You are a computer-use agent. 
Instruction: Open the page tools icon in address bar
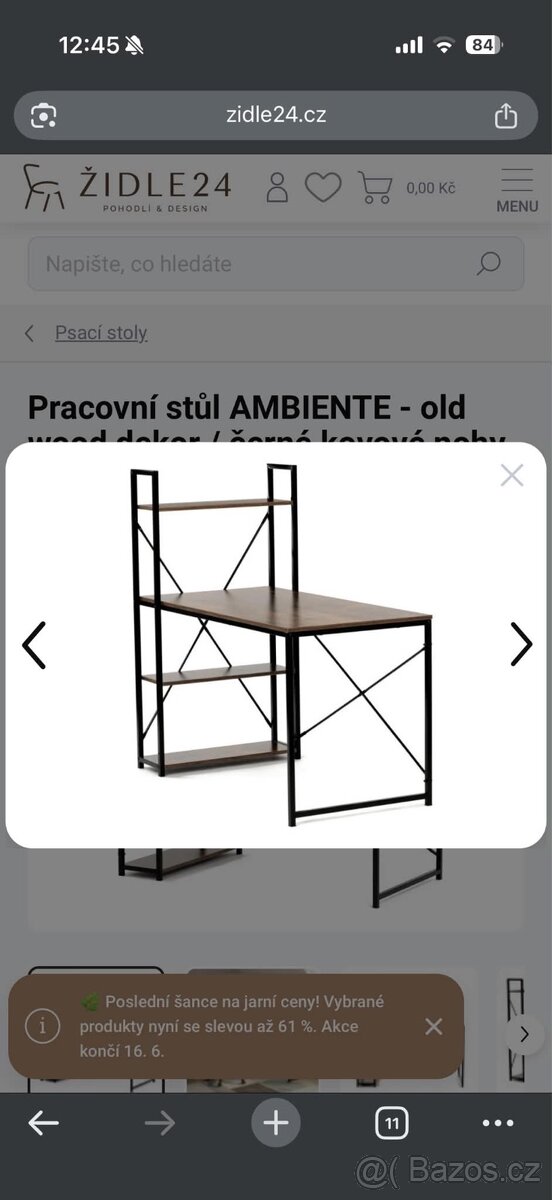[x=43, y=115]
